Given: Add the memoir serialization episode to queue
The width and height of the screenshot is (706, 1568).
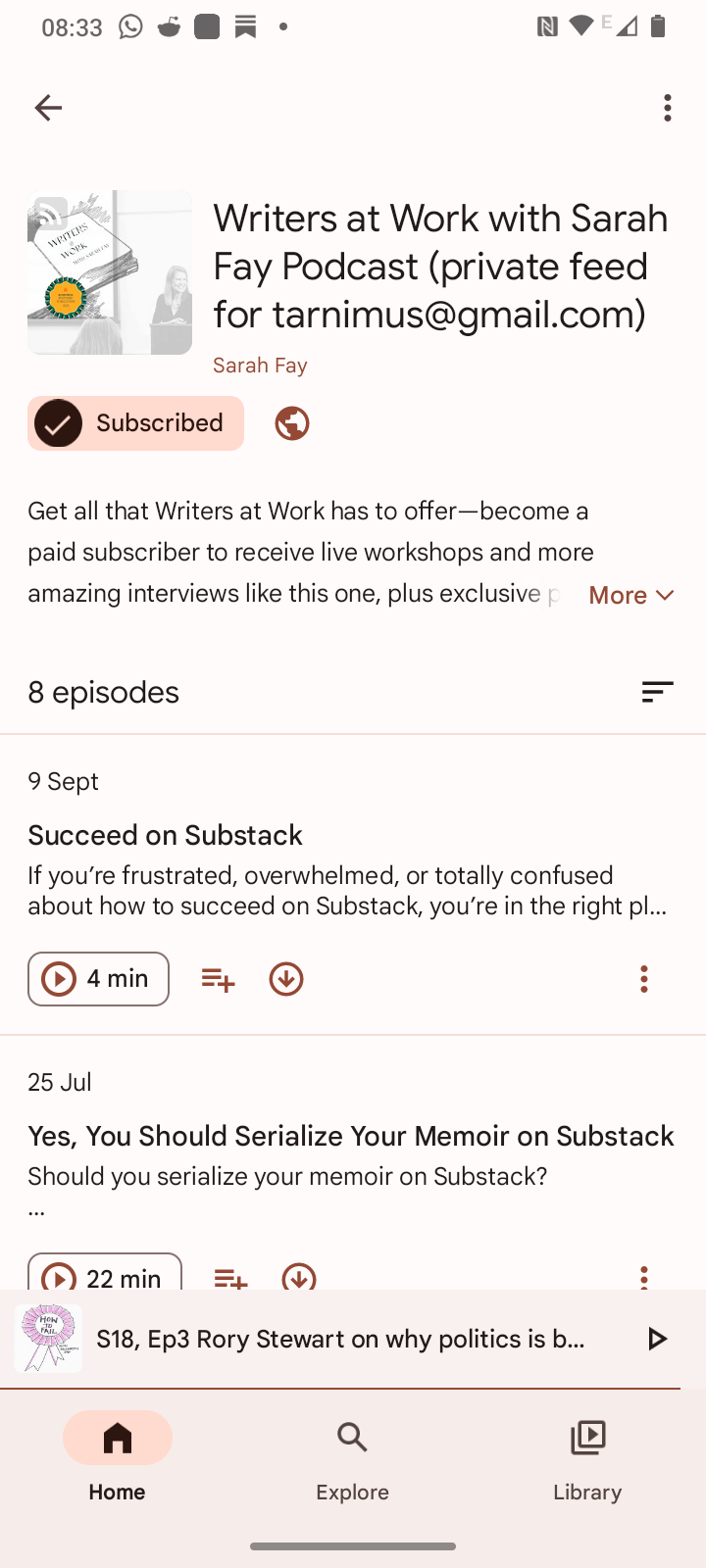Looking at the screenshot, I should click(x=228, y=1278).
